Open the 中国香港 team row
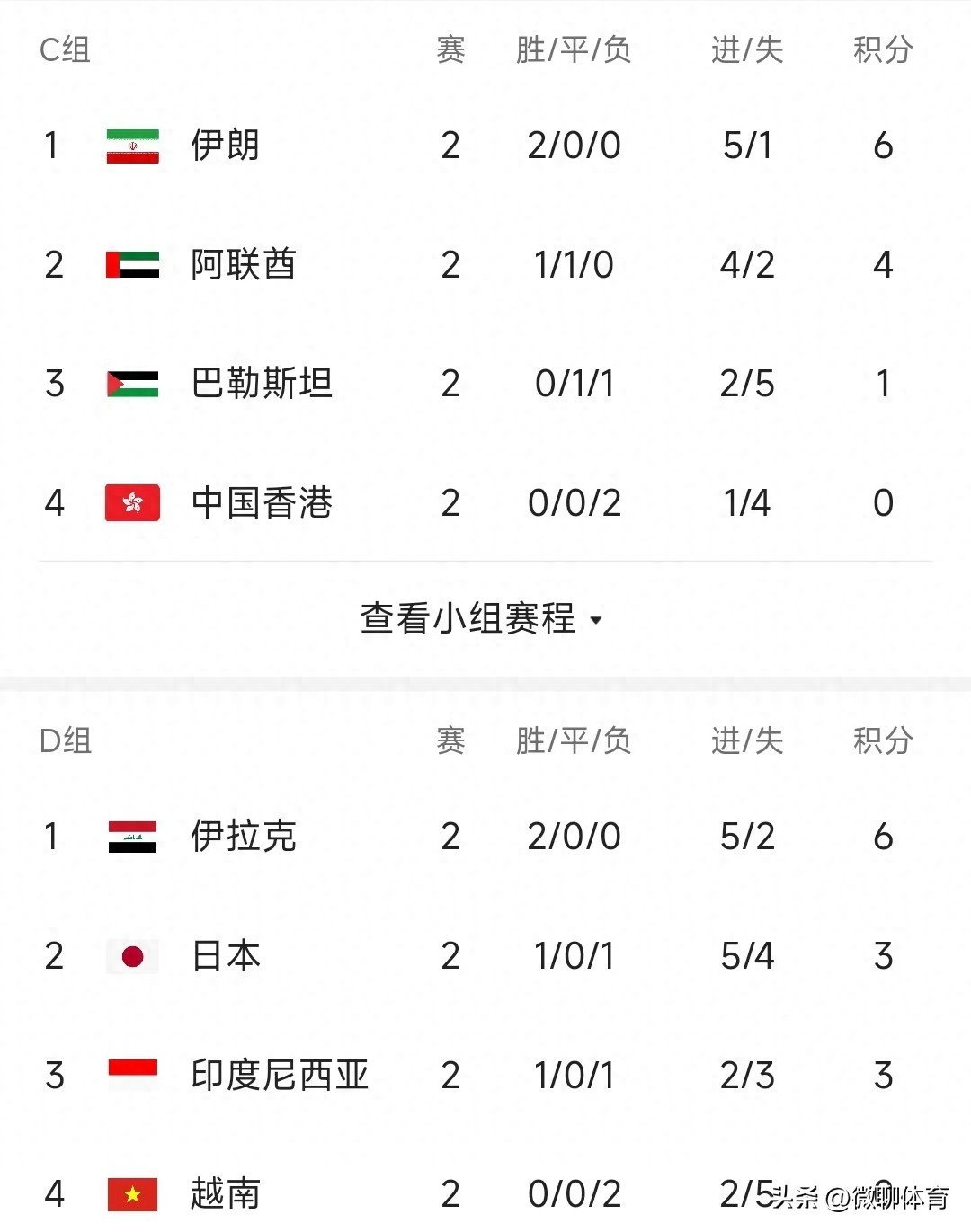 [x=261, y=503]
